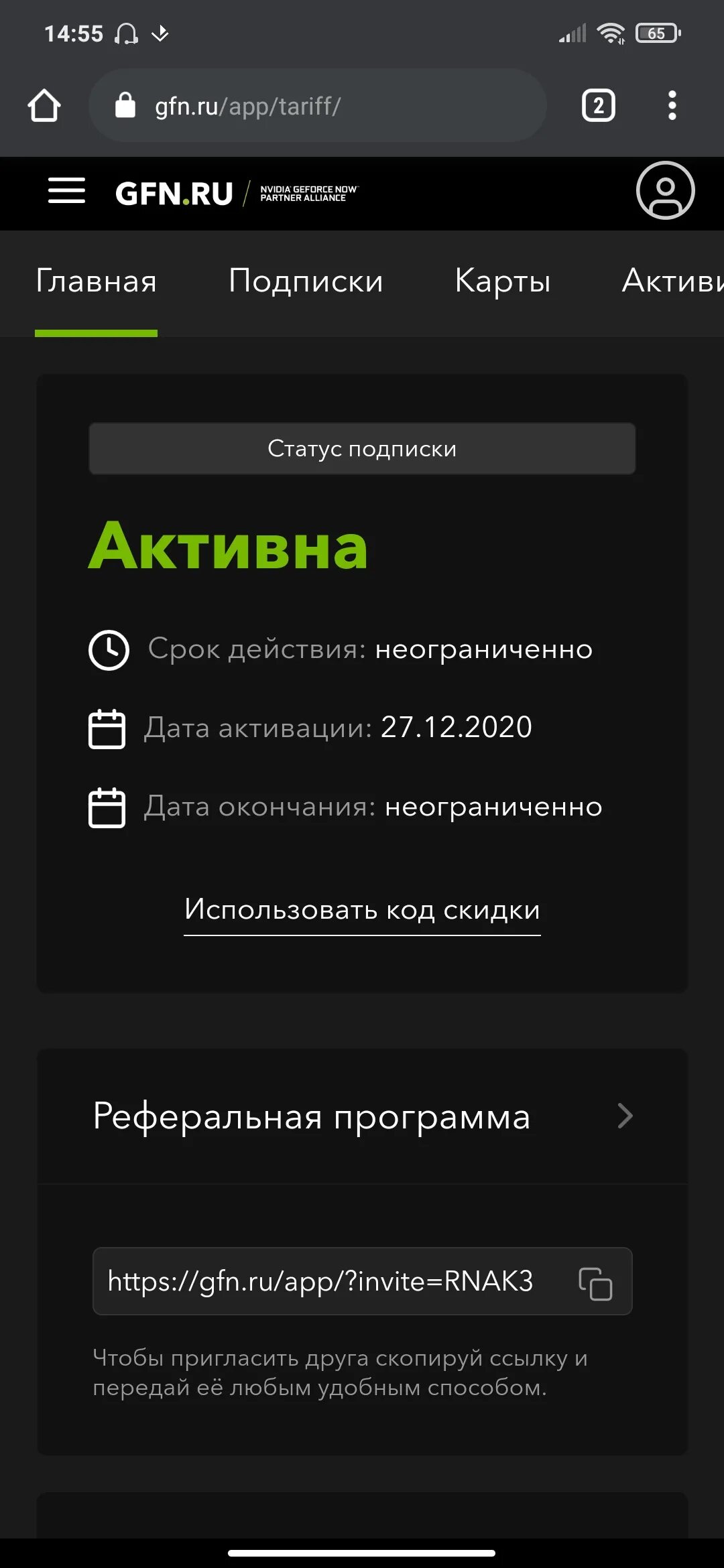
Task: Select the Главная tab
Action: pyautogui.click(x=96, y=281)
